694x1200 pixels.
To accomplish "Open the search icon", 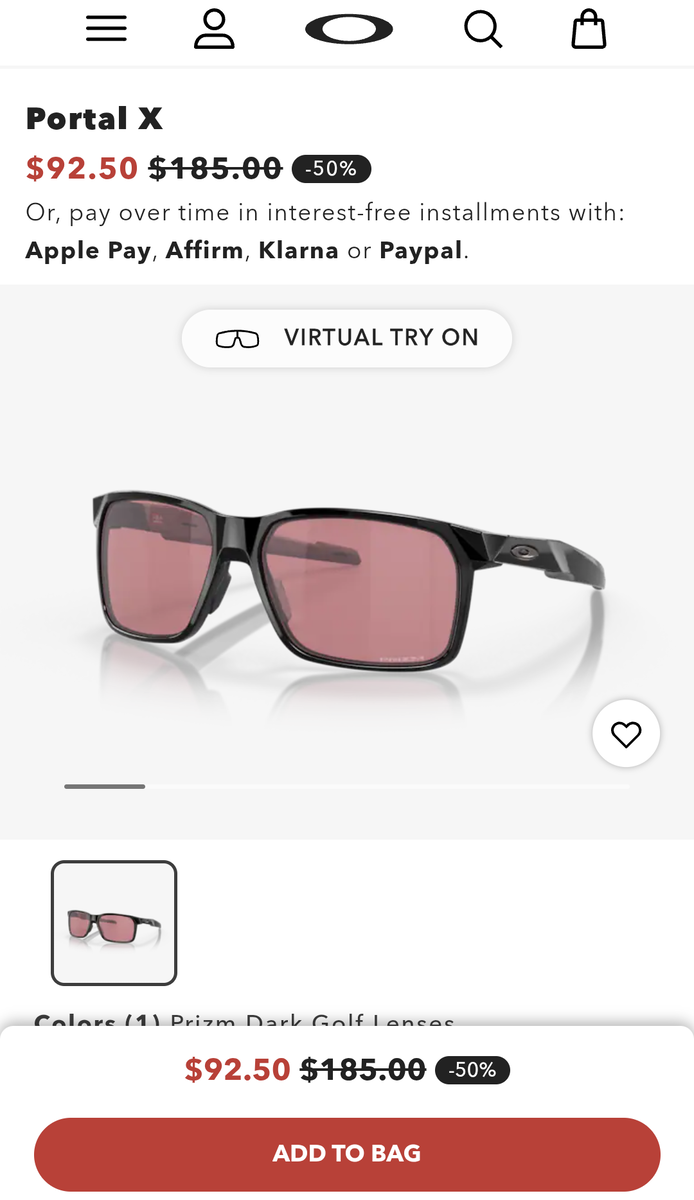I will tap(483, 30).
